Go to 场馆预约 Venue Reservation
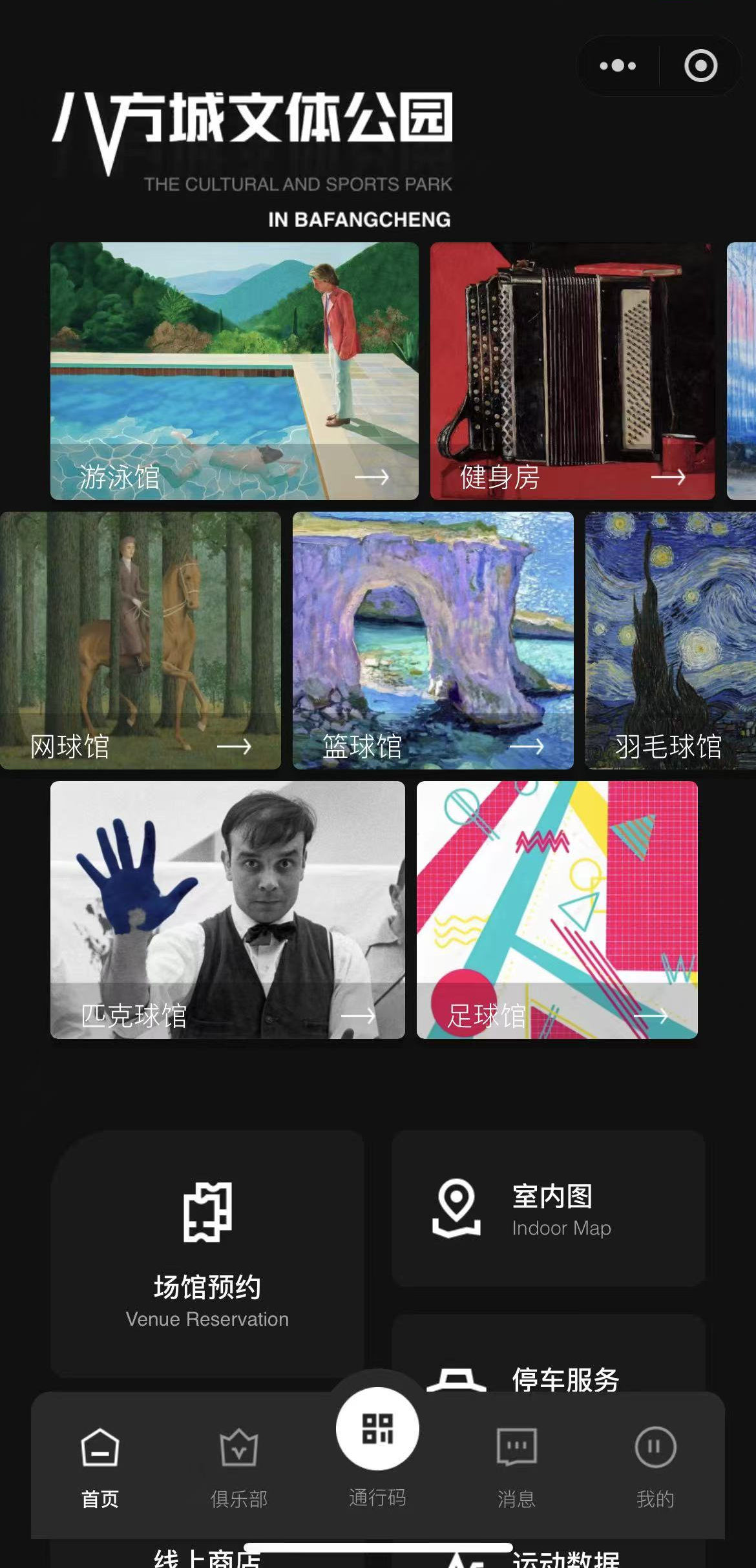 207,1253
